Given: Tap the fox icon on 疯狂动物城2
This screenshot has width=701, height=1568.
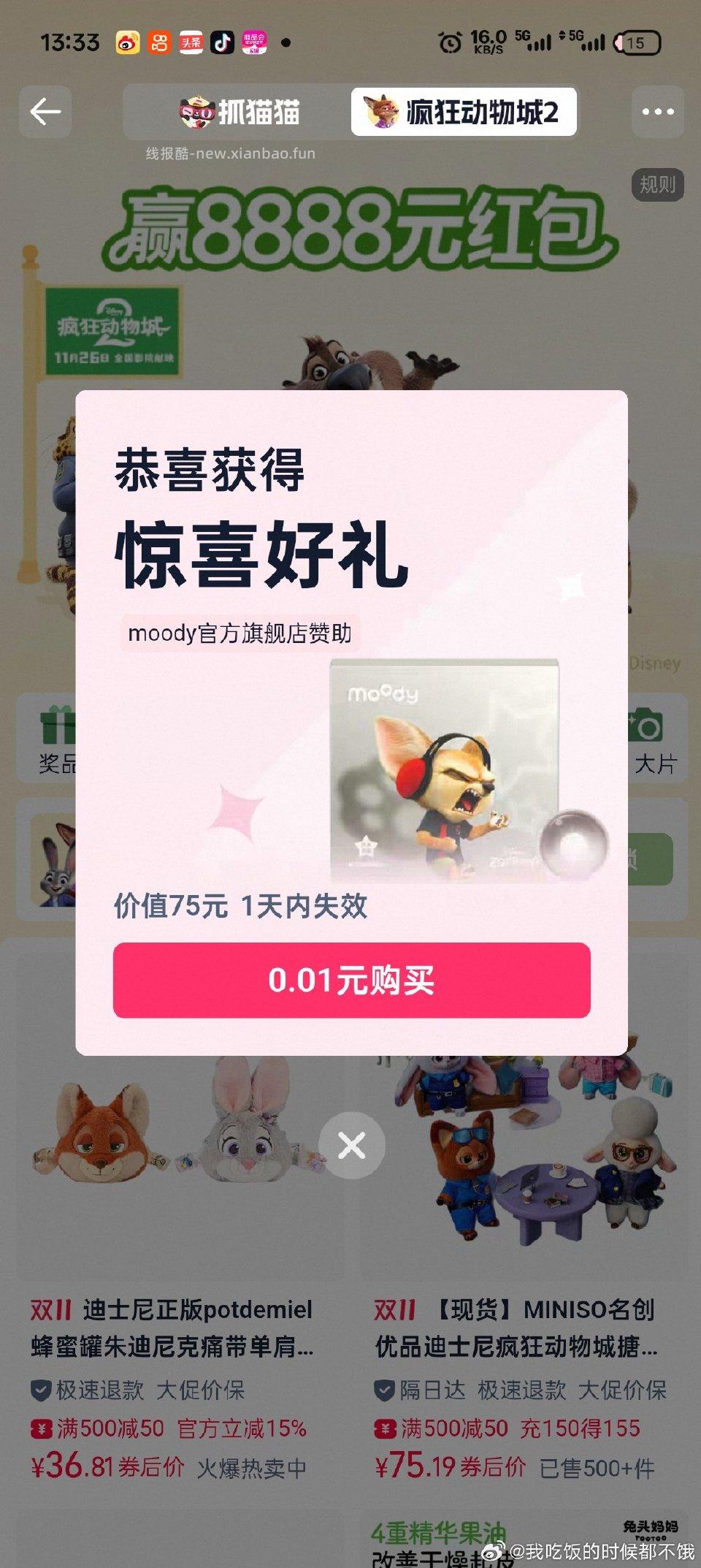Looking at the screenshot, I should pos(383,111).
